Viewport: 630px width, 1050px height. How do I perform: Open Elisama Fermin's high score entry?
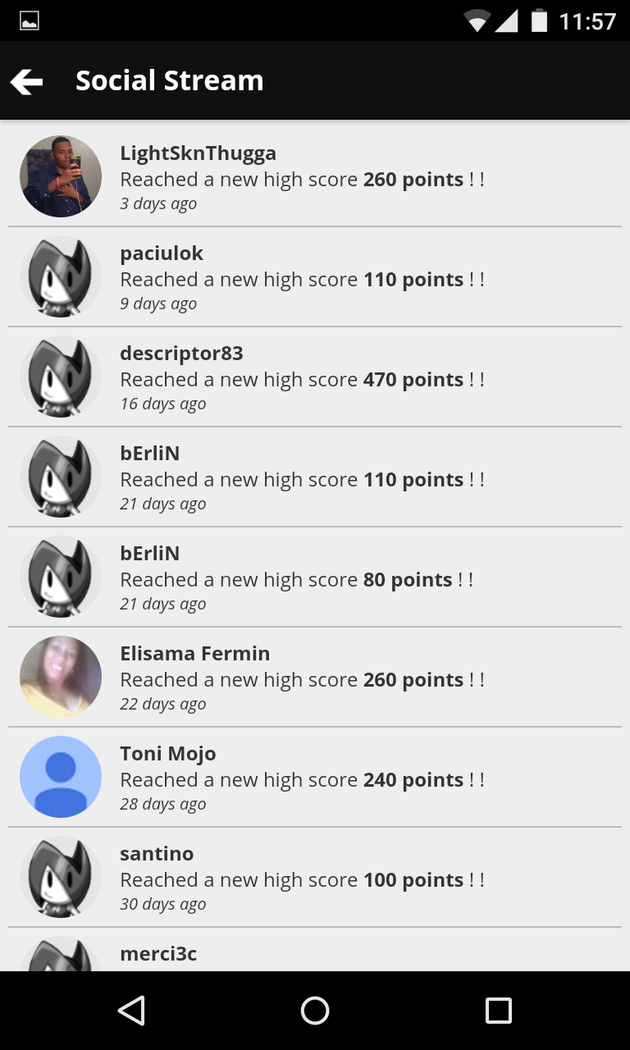click(315, 677)
